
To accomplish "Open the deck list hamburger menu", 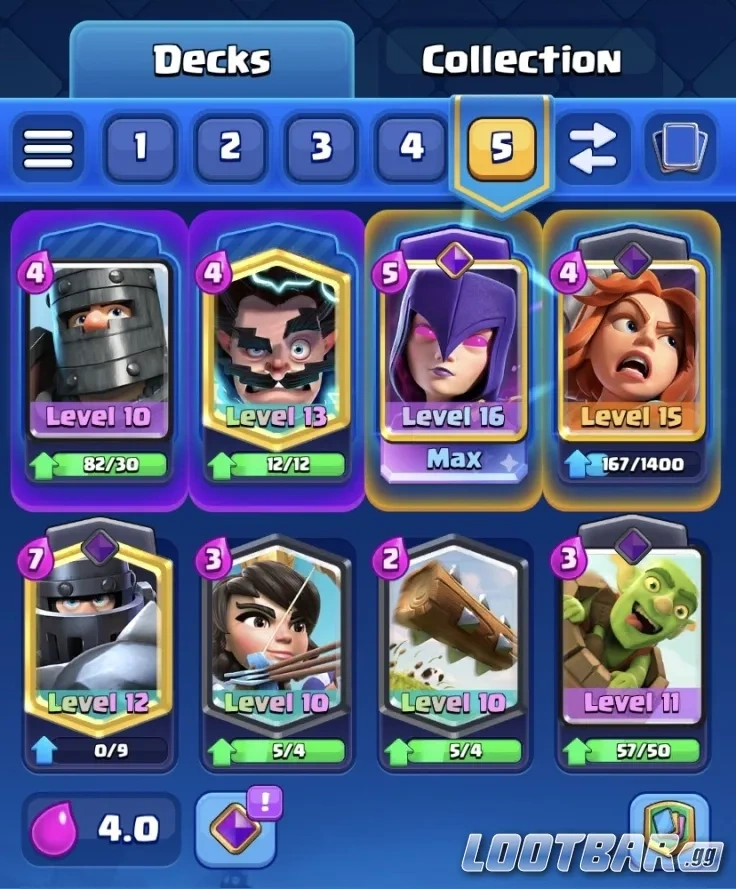I will (x=48, y=148).
